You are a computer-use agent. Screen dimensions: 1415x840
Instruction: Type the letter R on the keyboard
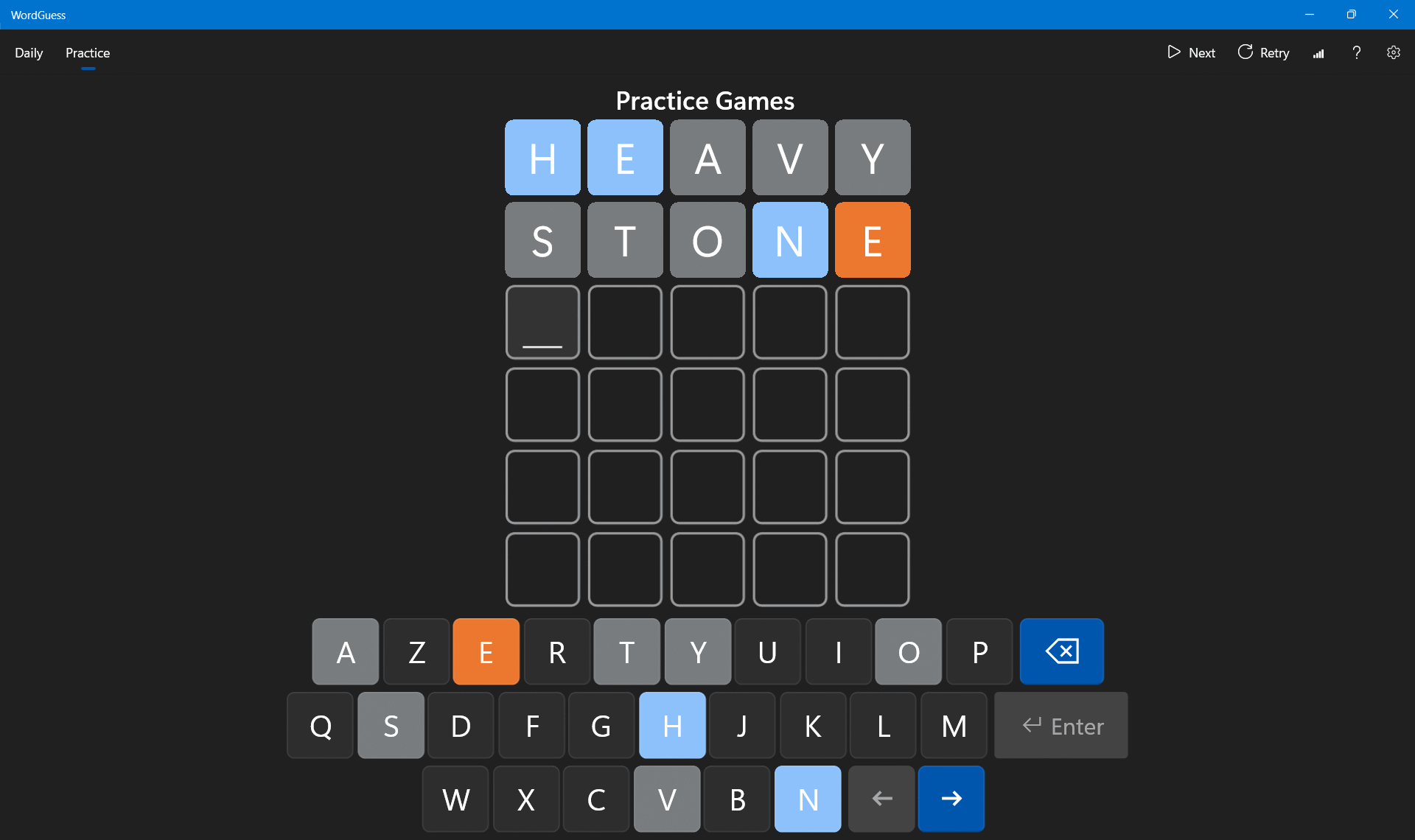(x=557, y=652)
